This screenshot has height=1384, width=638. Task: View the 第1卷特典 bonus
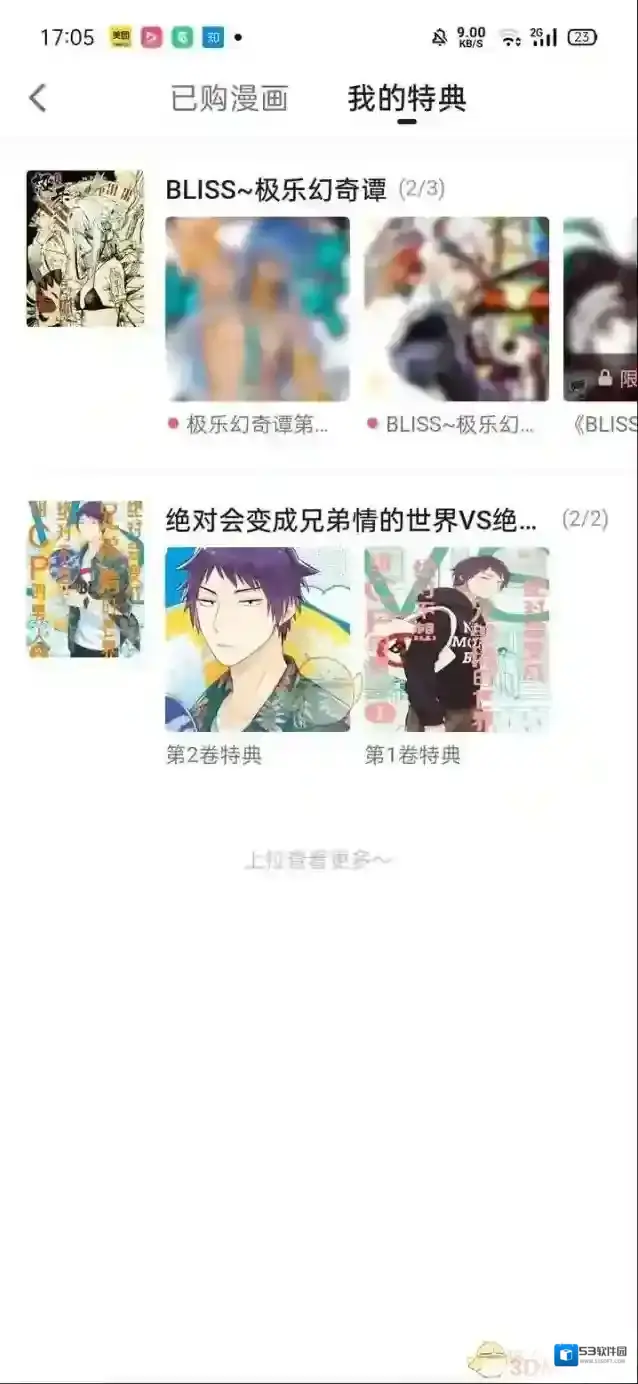tap(456, 639)
